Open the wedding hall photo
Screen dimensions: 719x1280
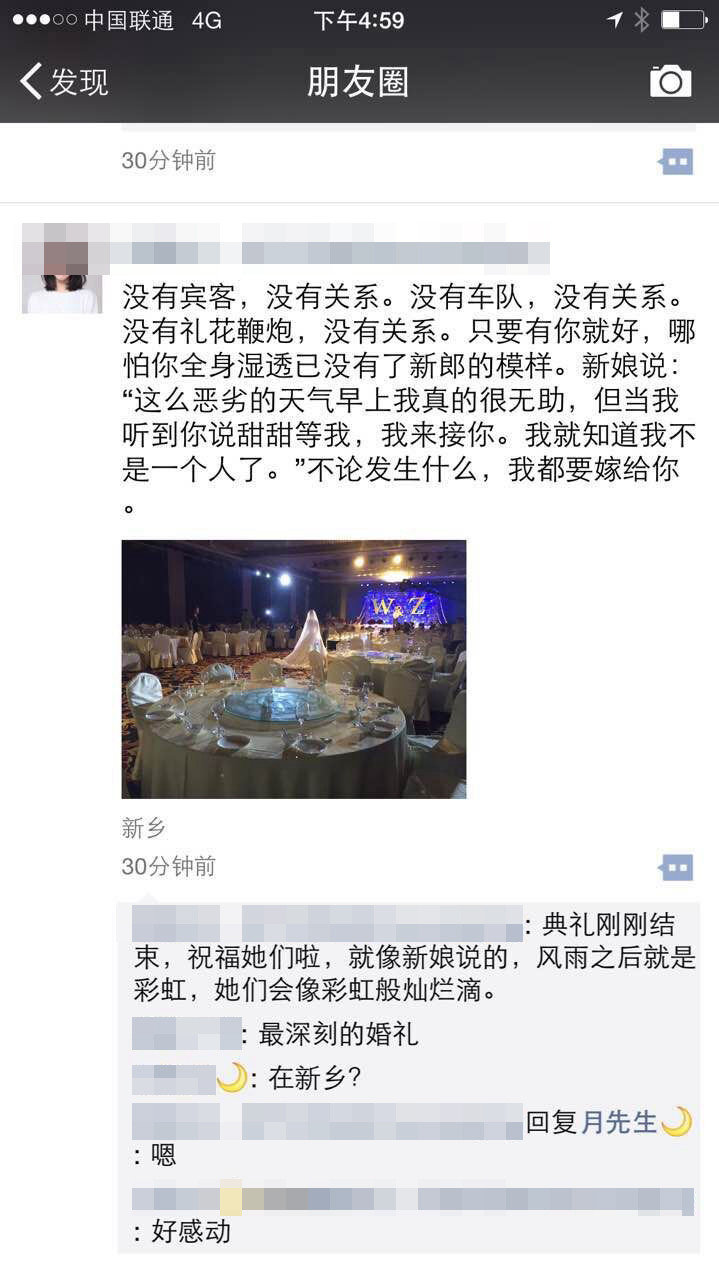click(293, 669)
